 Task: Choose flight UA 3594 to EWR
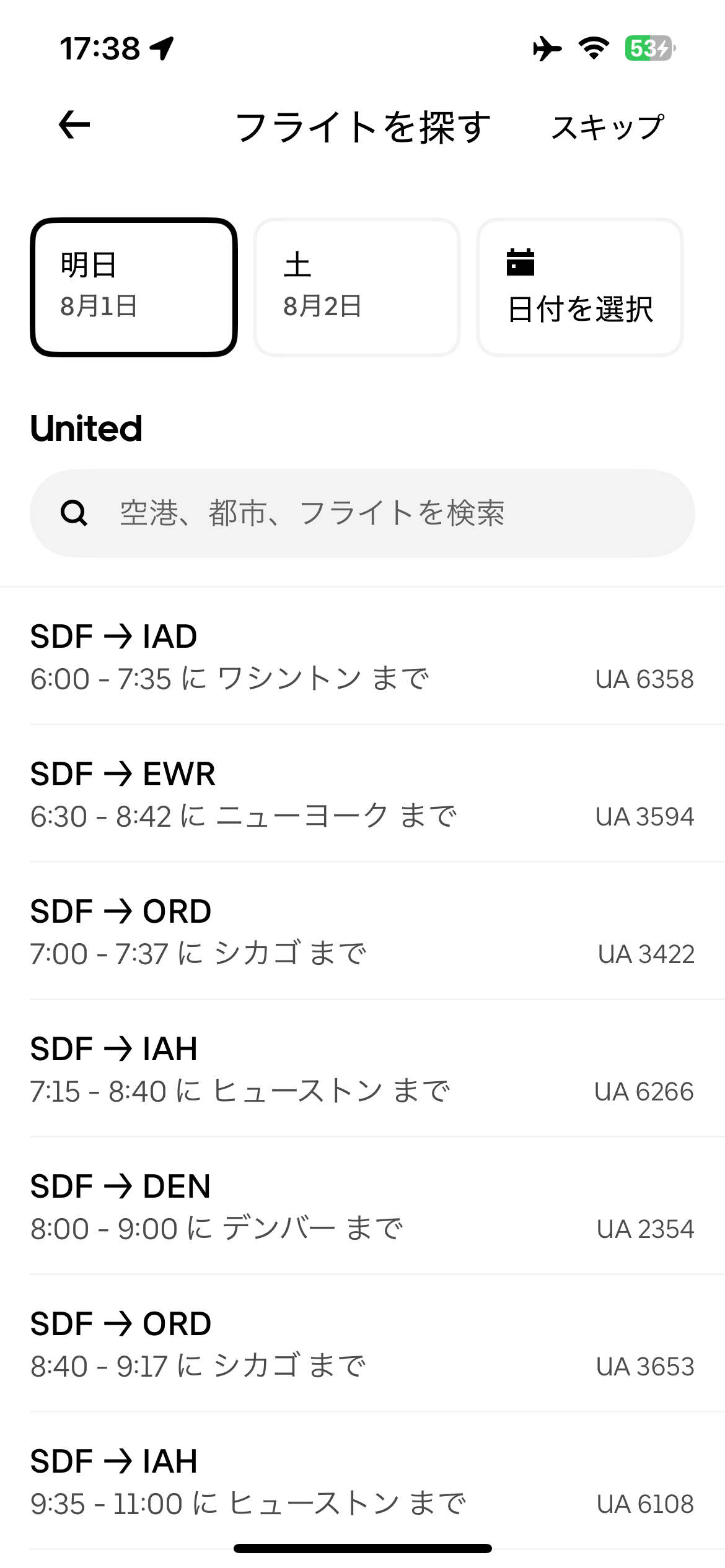click(362, 794)
